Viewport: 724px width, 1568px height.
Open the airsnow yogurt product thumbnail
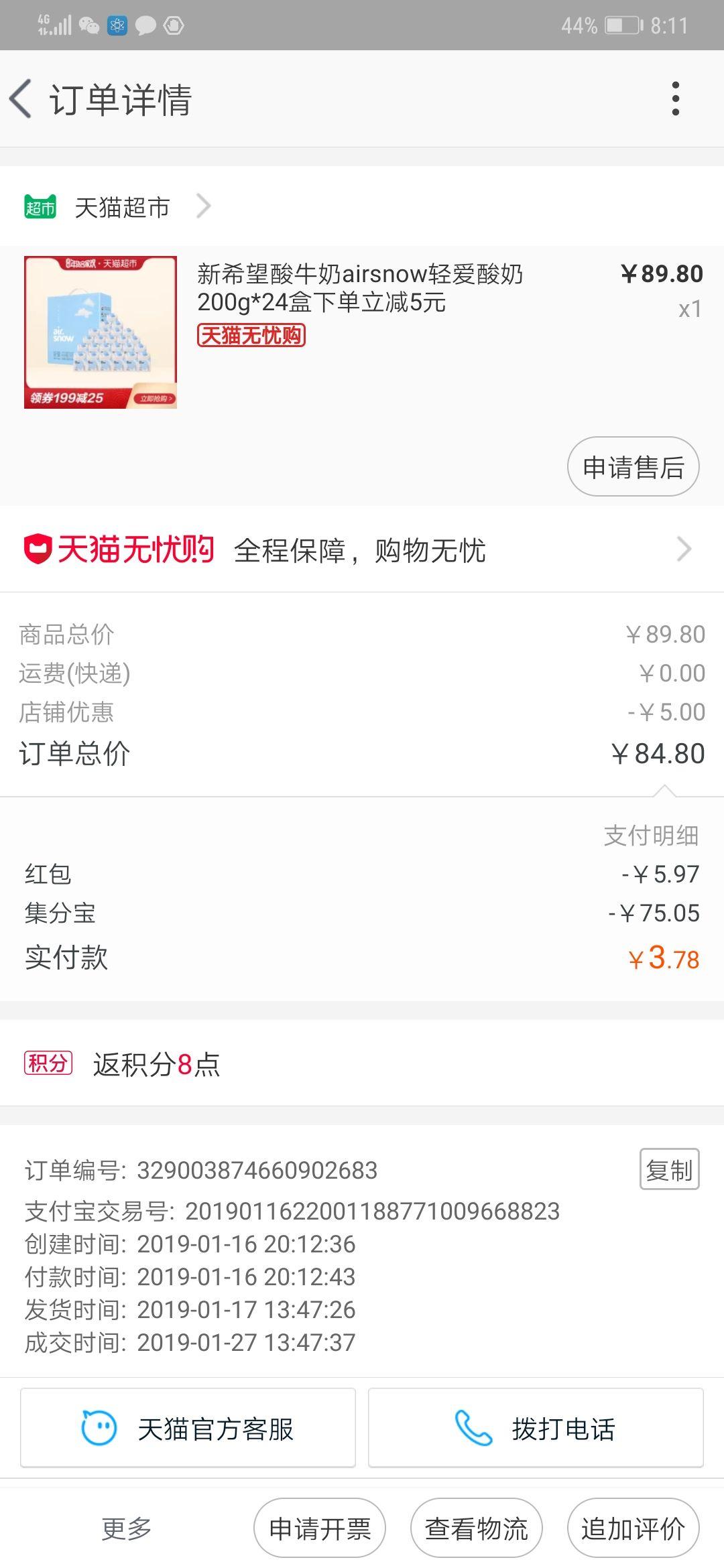pyautogui.click(x=101, y=332)
